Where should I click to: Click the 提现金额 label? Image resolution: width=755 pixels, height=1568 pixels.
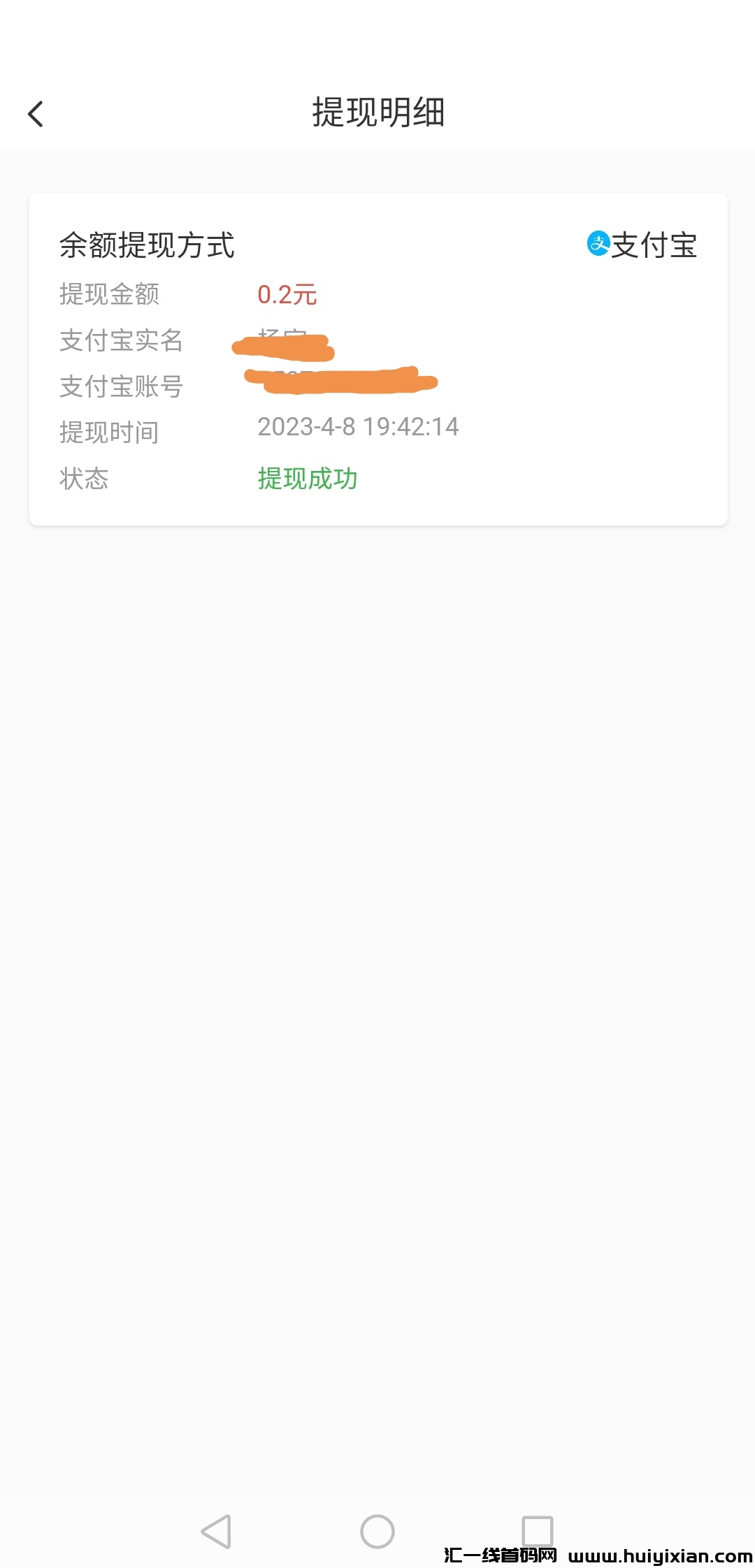point(109,295)
